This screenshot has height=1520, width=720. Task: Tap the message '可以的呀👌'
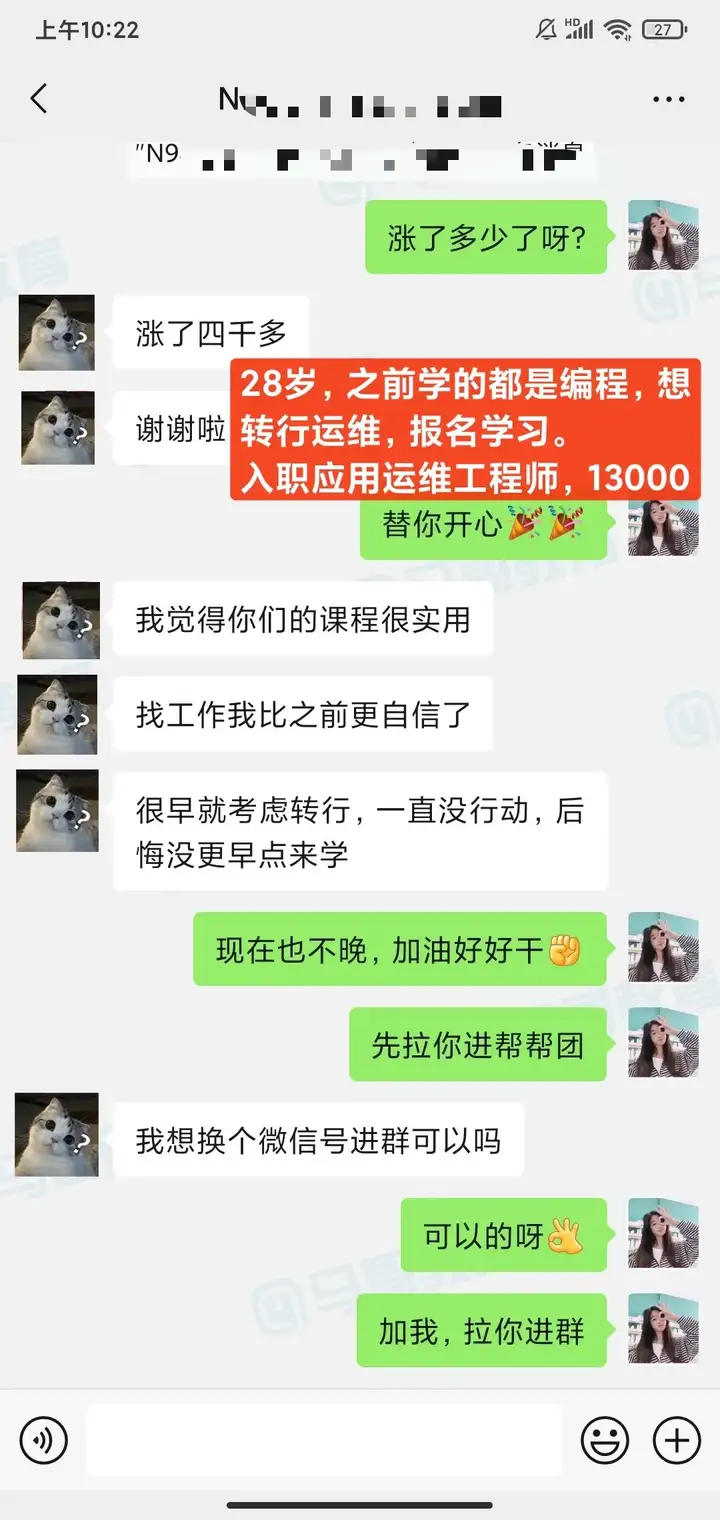click(x=503, y=1235)
